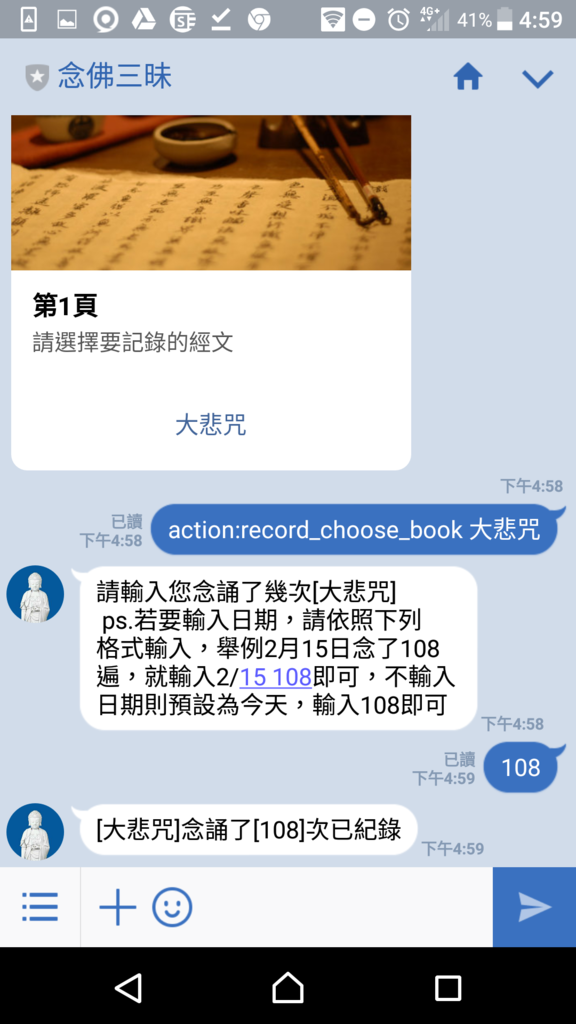Send the message with the arrow button
Screen dimensions: 576x1024
(x=534, y=907)
